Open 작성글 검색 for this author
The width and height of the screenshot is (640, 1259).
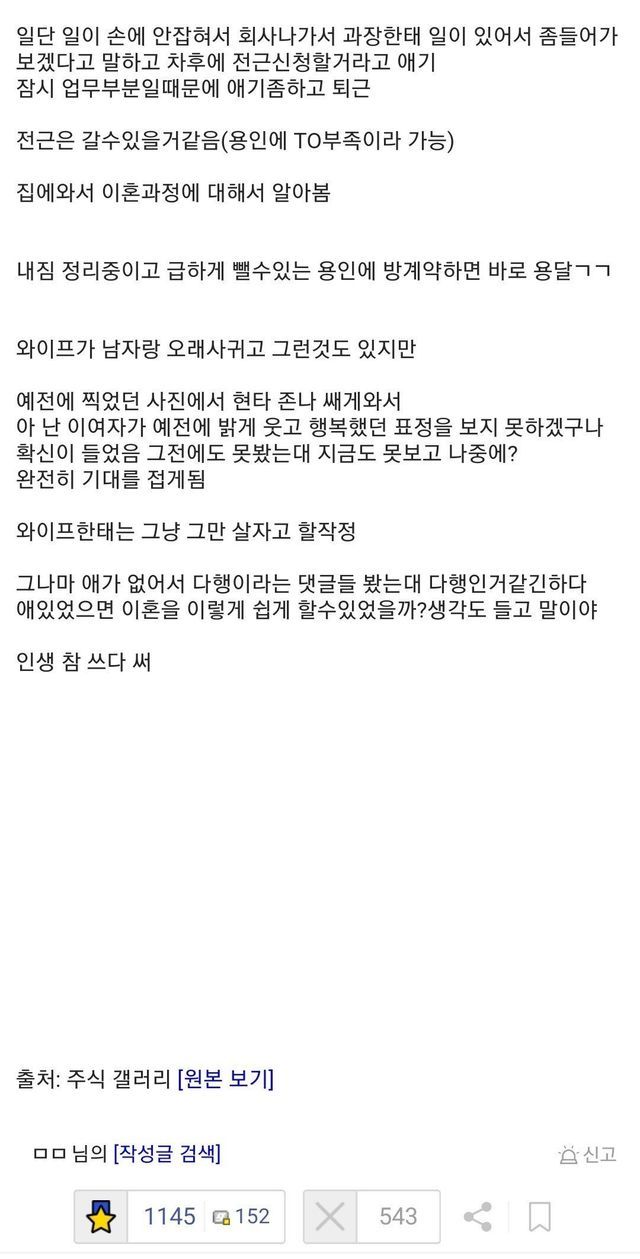point(167,1153)
